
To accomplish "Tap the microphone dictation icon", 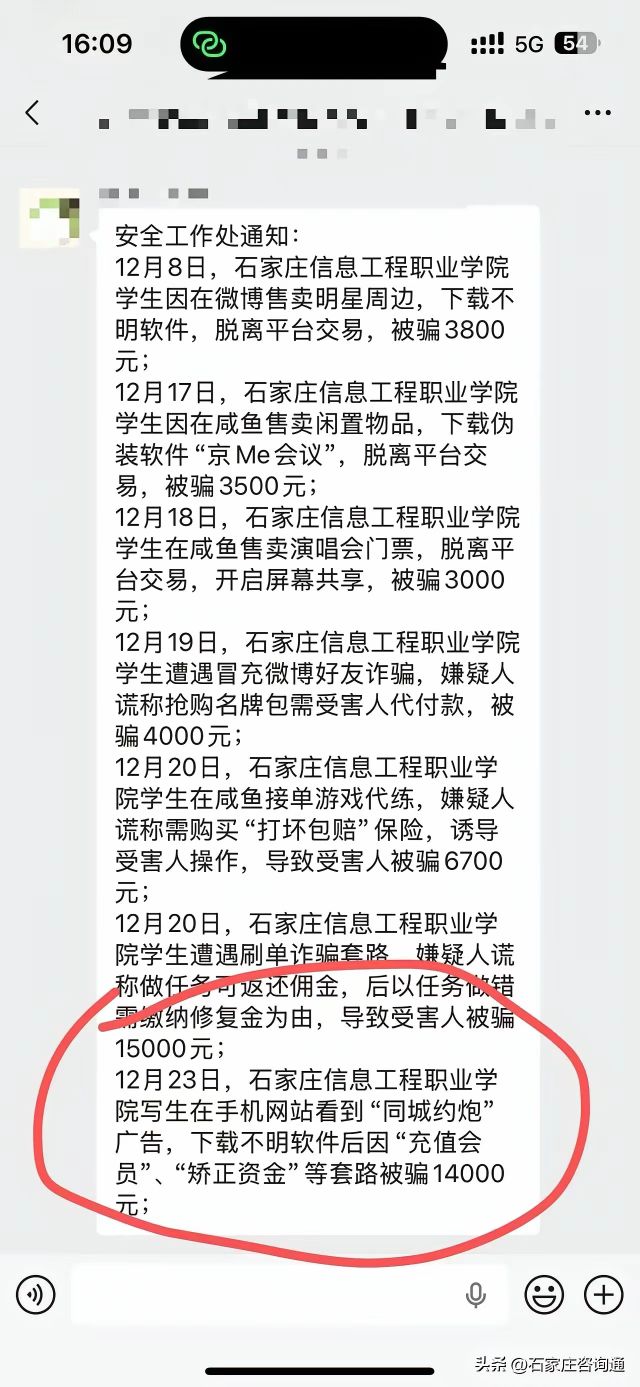I will pos(476,1296).
